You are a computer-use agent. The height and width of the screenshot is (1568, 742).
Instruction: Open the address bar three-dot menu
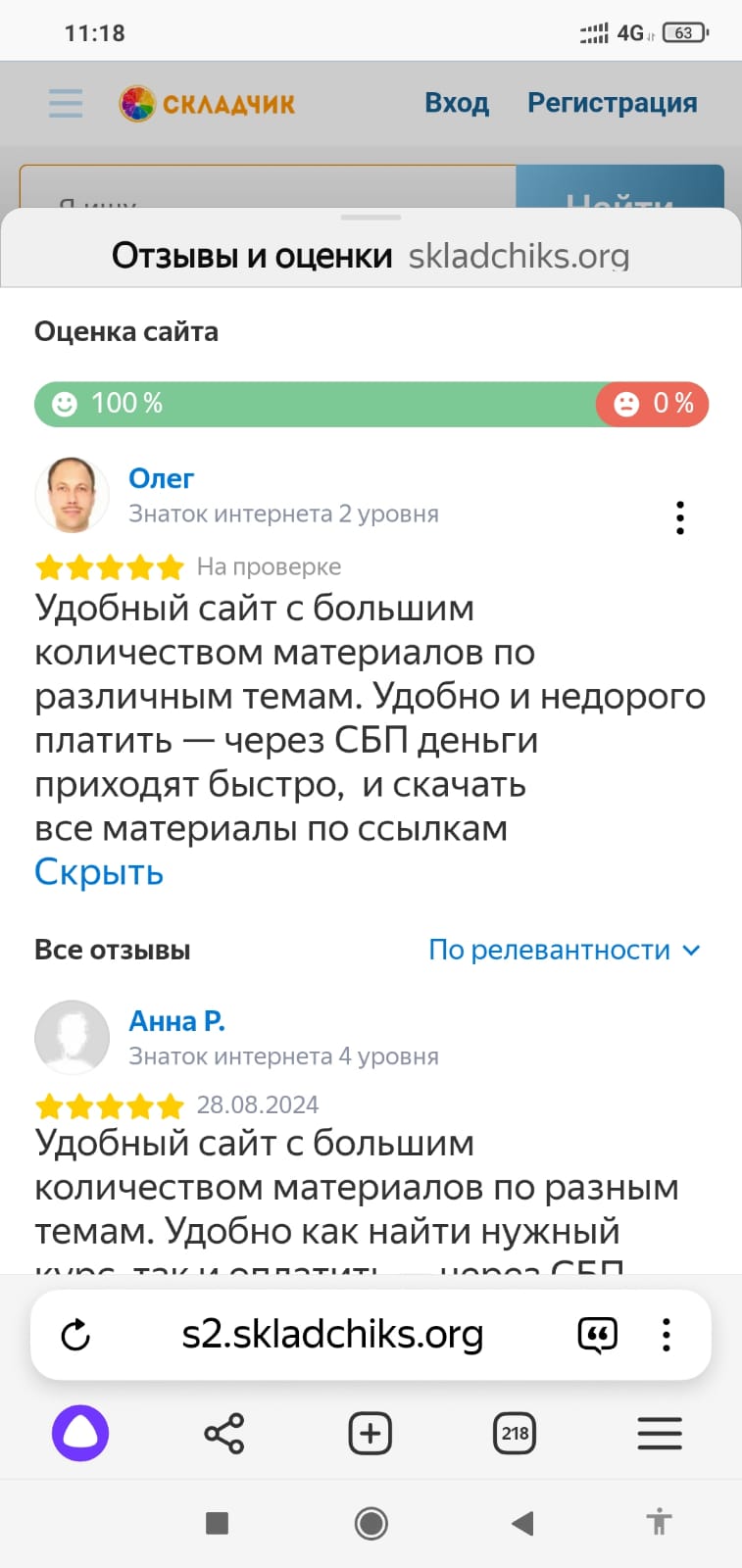(x=667, y=1335)
